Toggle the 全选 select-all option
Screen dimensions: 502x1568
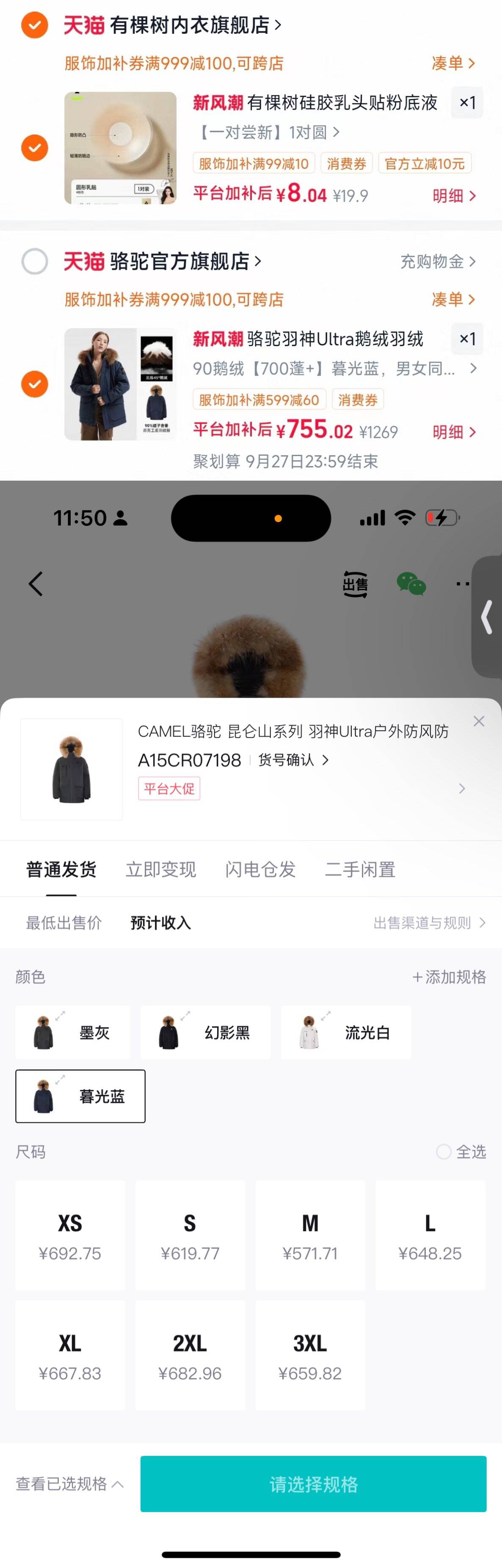[x=461, y=1152]
